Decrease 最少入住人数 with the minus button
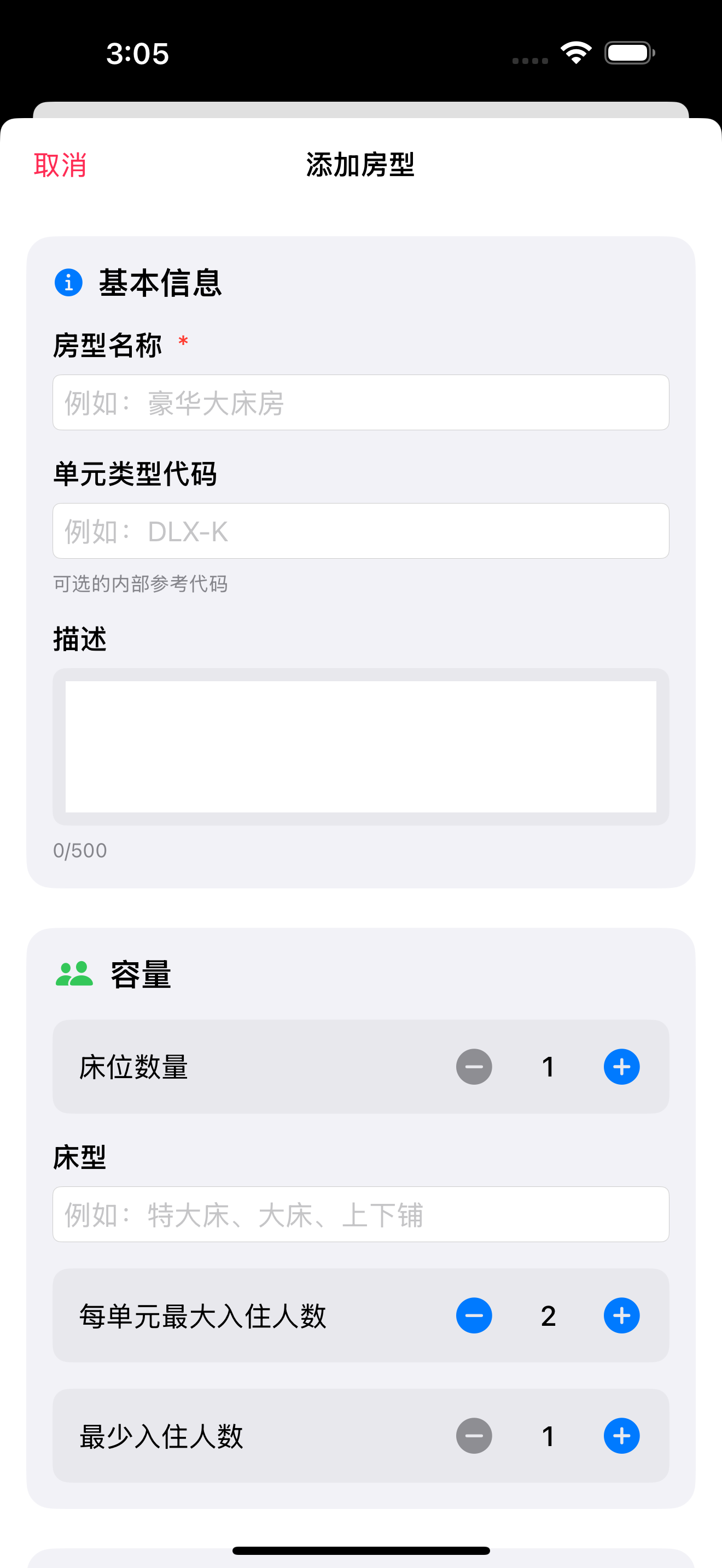 [x=474, y=1436]
